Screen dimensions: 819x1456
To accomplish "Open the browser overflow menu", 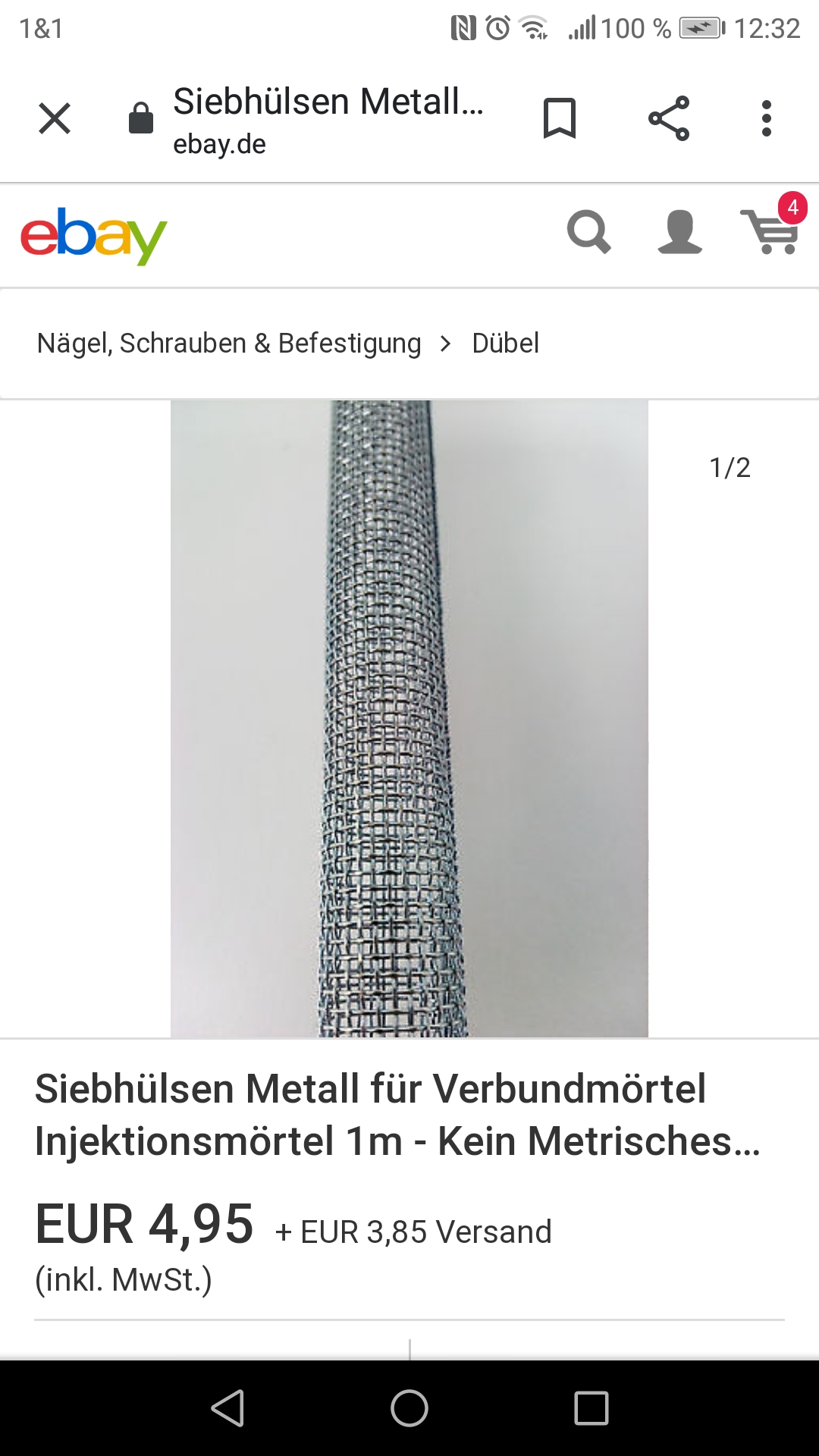I will [766, 118].
